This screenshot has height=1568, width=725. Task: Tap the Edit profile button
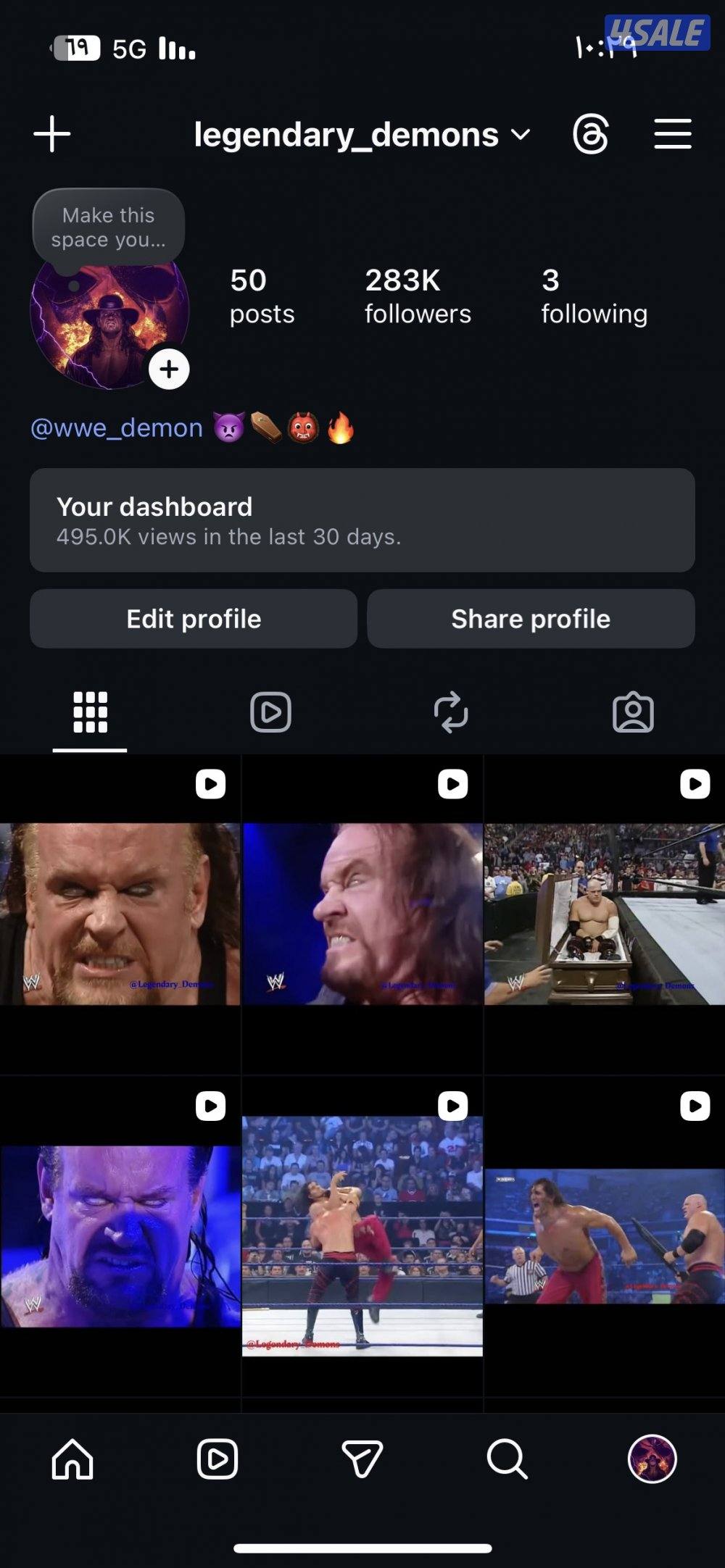(x=194, y=619)
